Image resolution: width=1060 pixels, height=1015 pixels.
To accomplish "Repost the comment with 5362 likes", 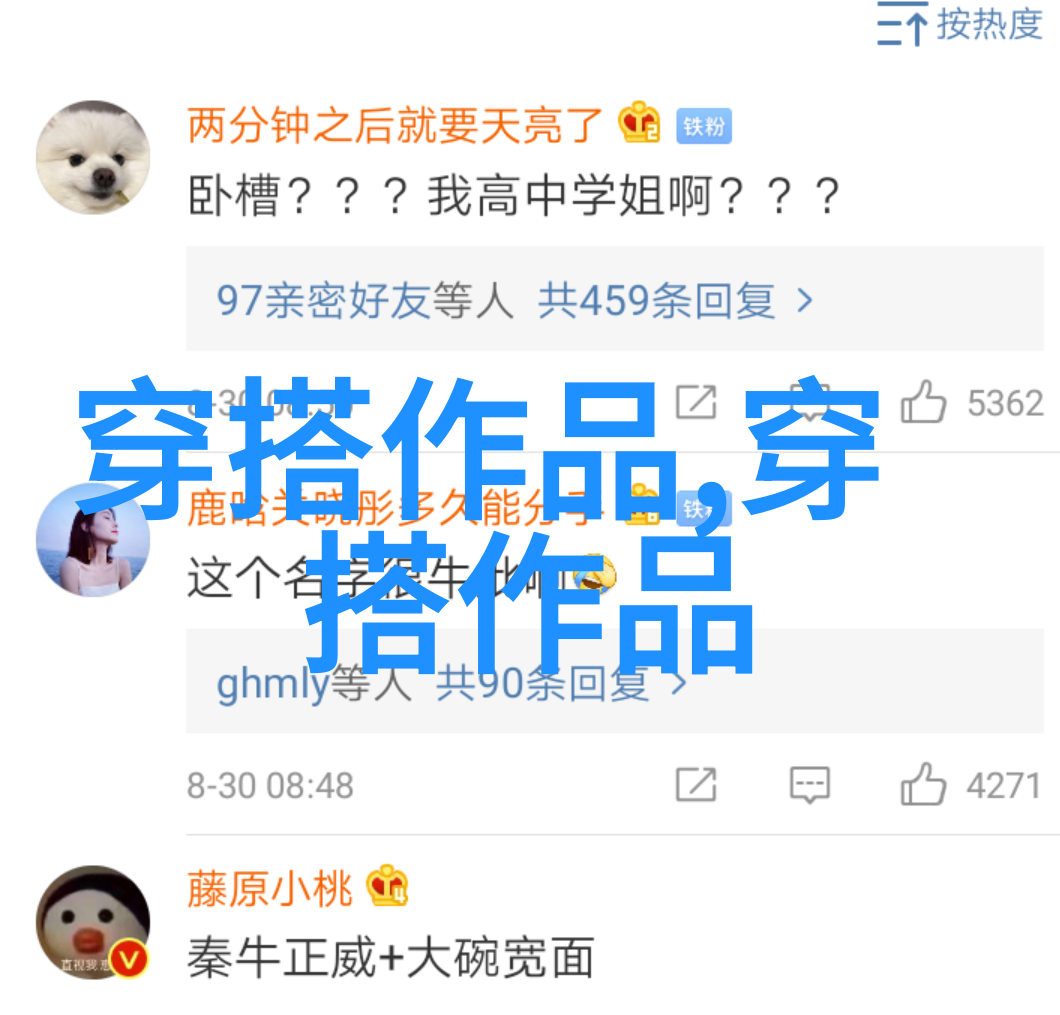I will pos(696,403).
